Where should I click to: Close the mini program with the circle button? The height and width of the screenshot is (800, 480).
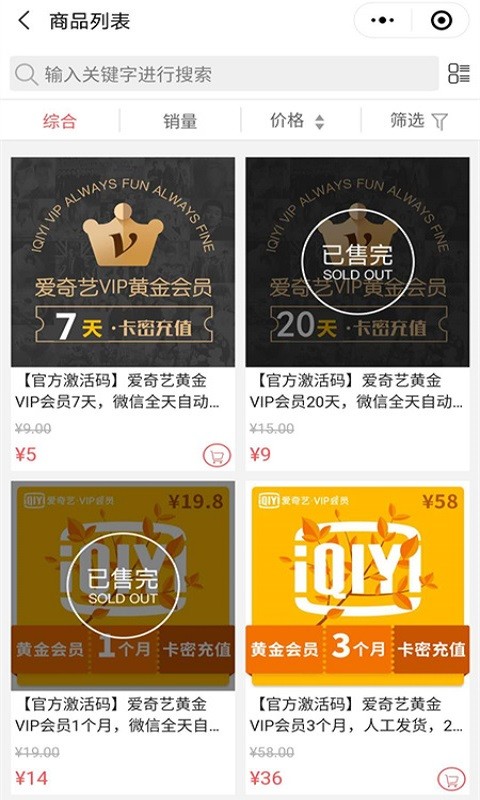[441, 21]
